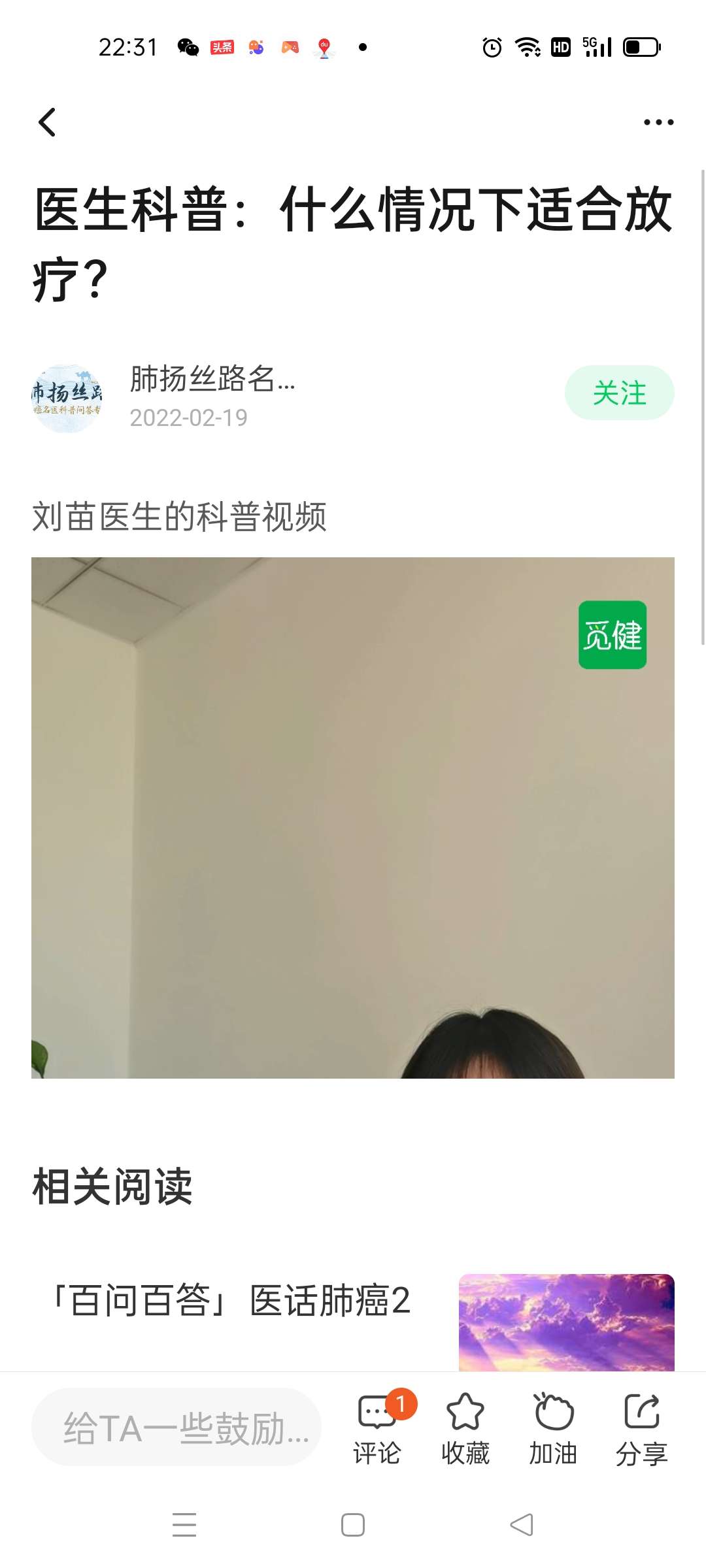Open the three-dot overflow menu
Screen dimensions: 706x1568
[x=658, y=122]
